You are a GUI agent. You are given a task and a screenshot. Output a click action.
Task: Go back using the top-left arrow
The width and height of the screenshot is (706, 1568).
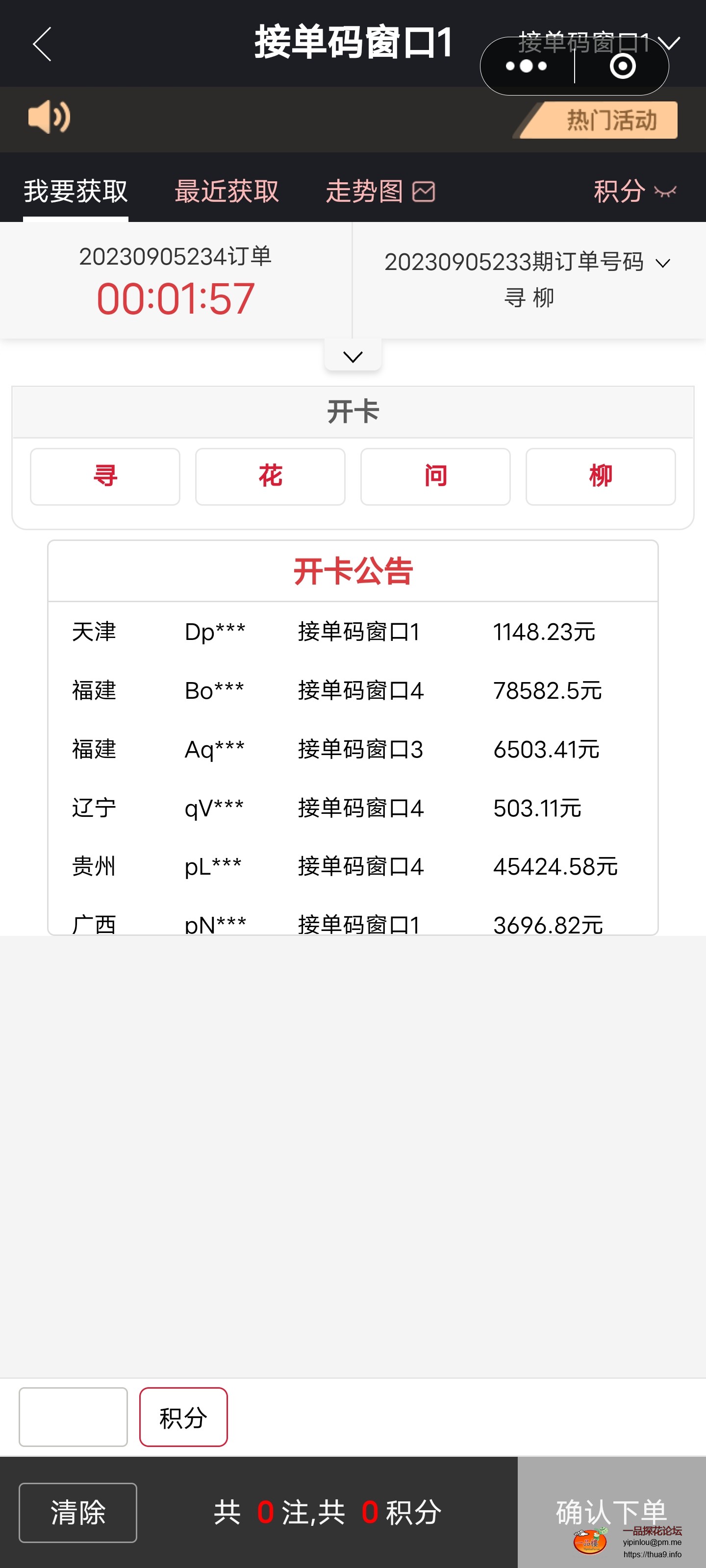click(x=41, y=44)
